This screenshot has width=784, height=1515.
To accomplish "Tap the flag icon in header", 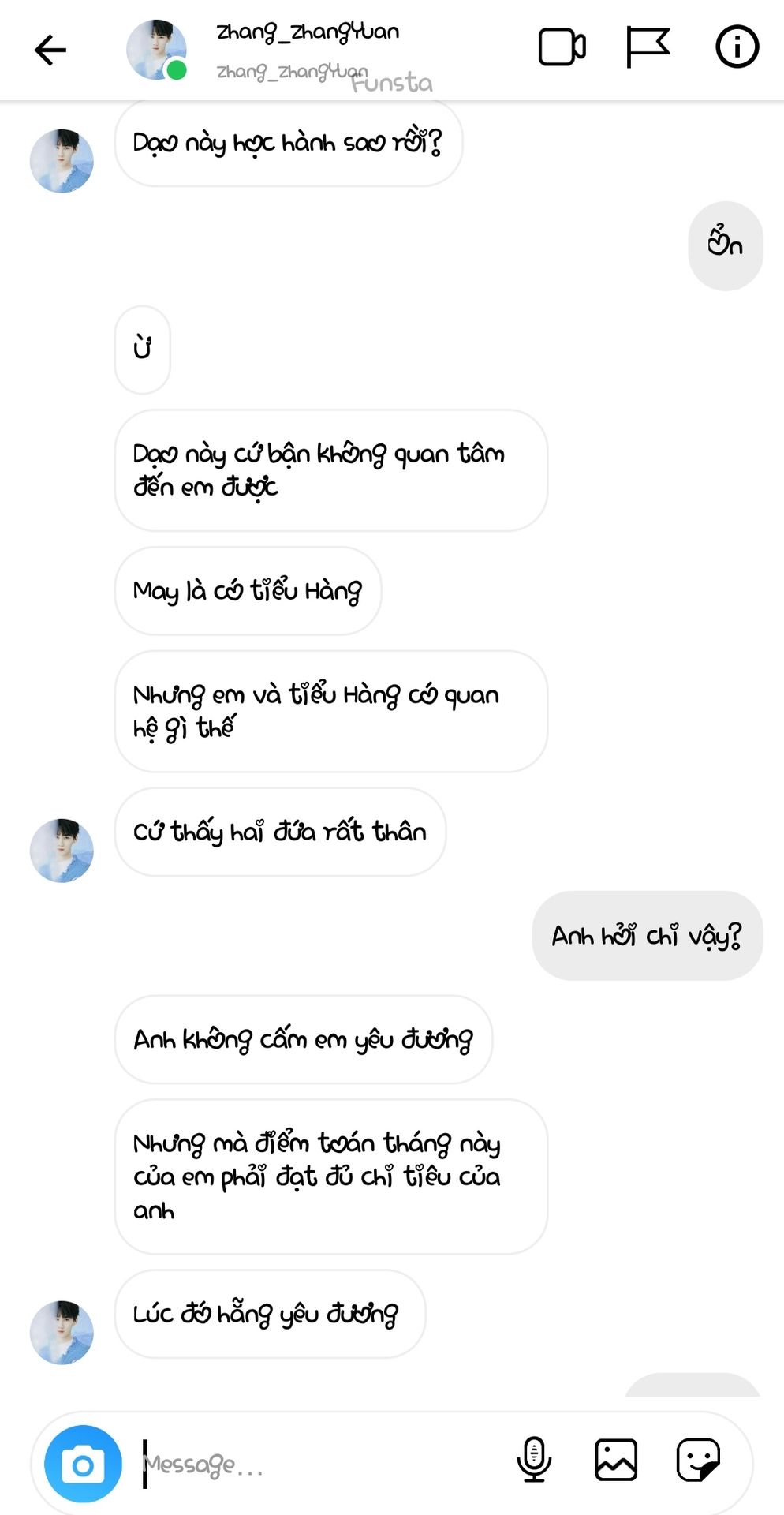I will [x=648, y=47].
